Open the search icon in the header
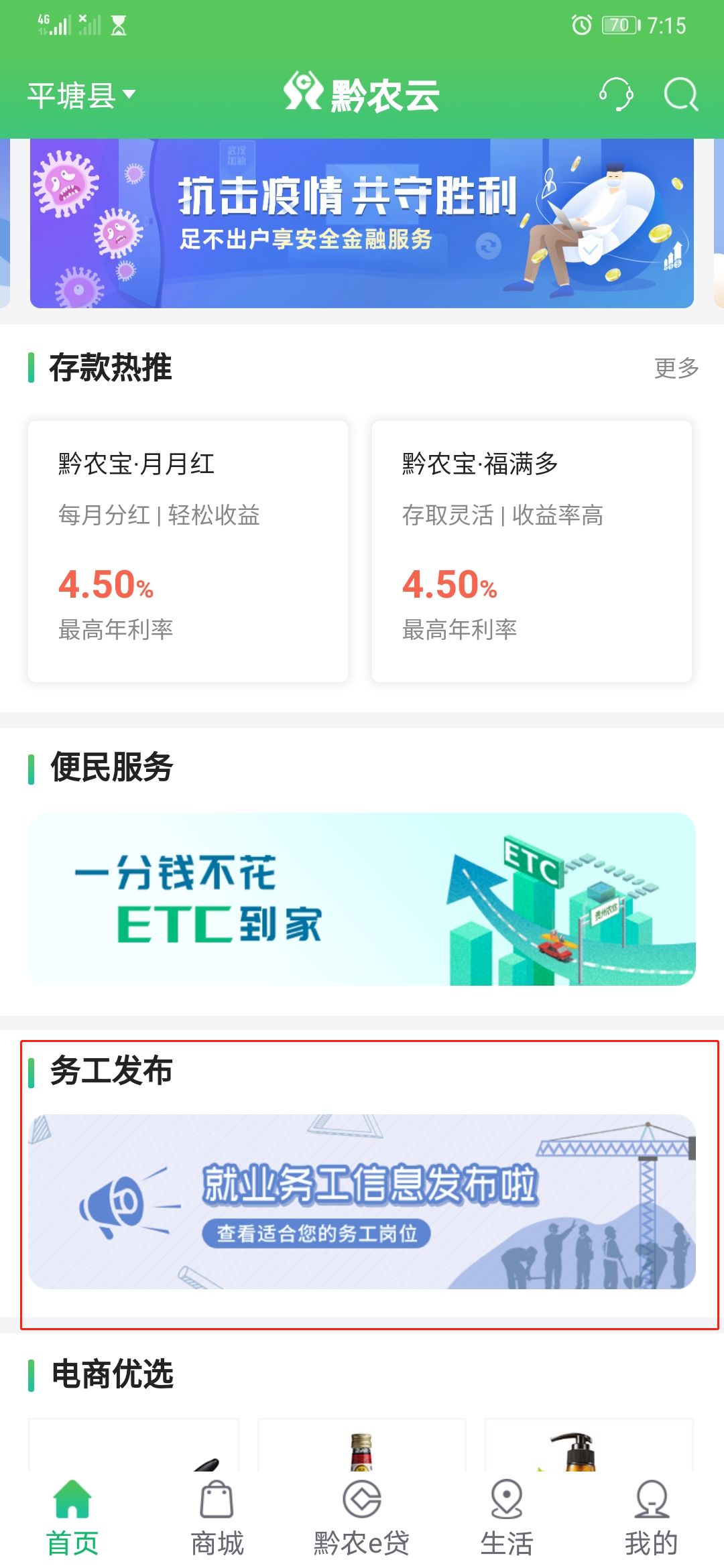724x1568 pixels. click(x=680, y=94)
